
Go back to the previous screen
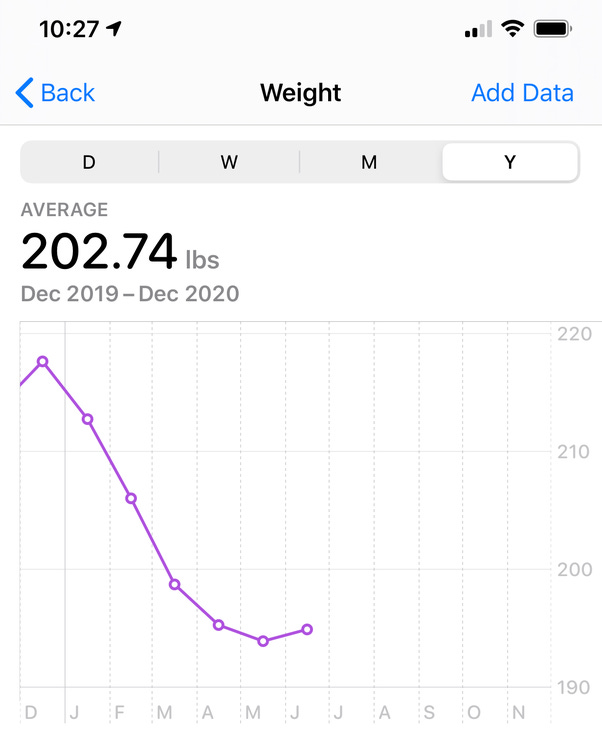click(x=56, y=93)
